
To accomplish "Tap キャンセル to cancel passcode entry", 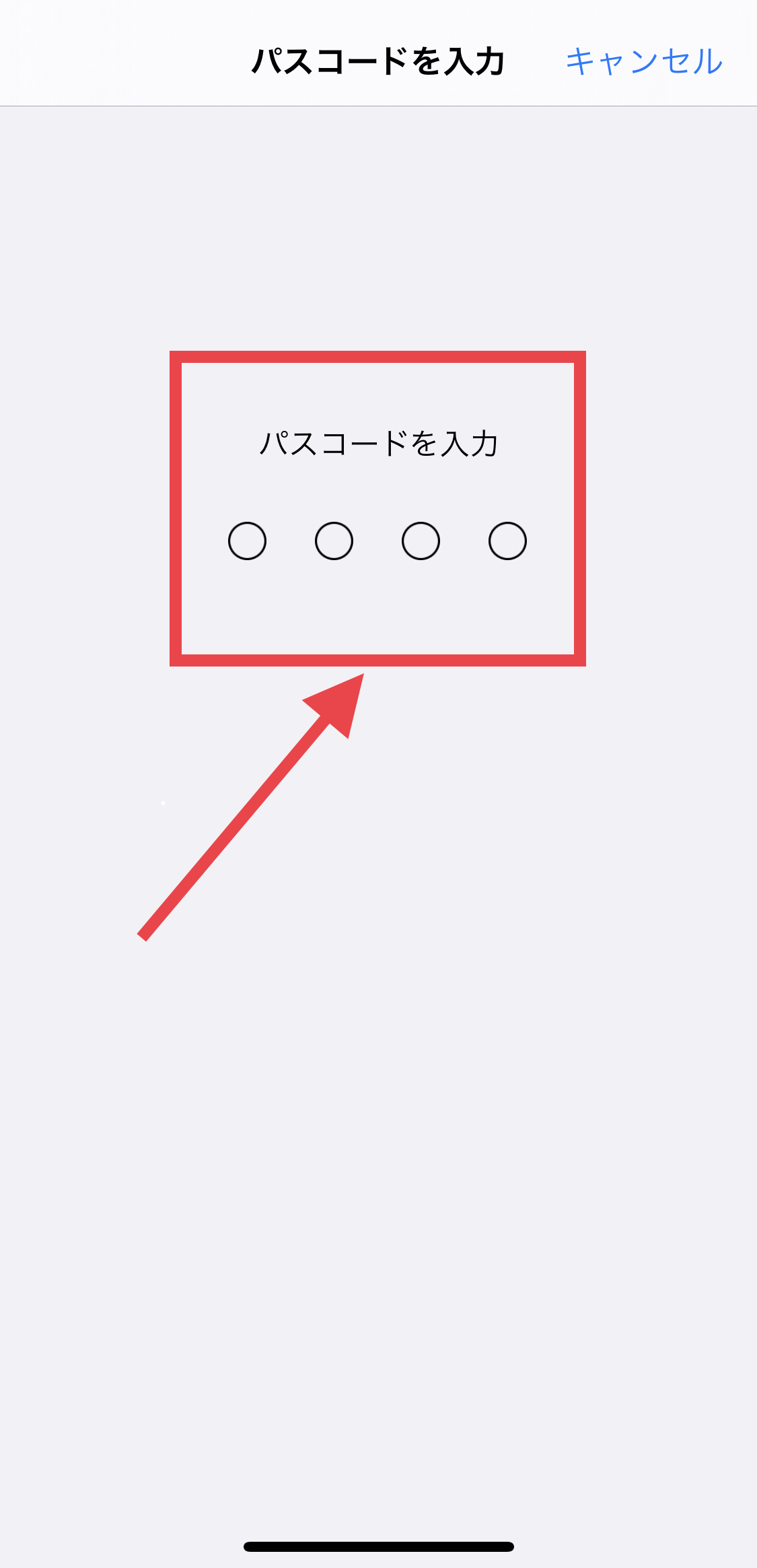I will point(644,61).
